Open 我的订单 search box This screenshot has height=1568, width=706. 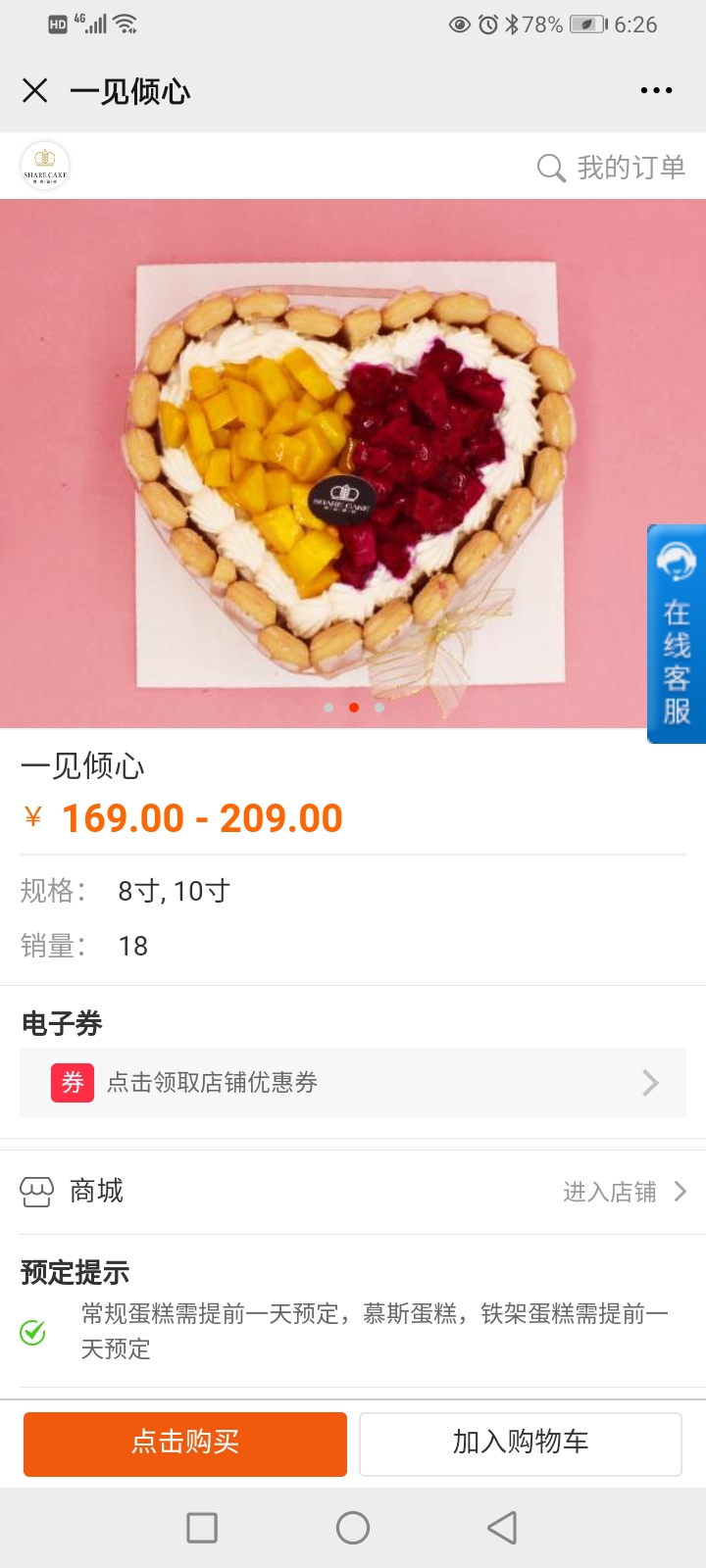(x=611, y=168)
